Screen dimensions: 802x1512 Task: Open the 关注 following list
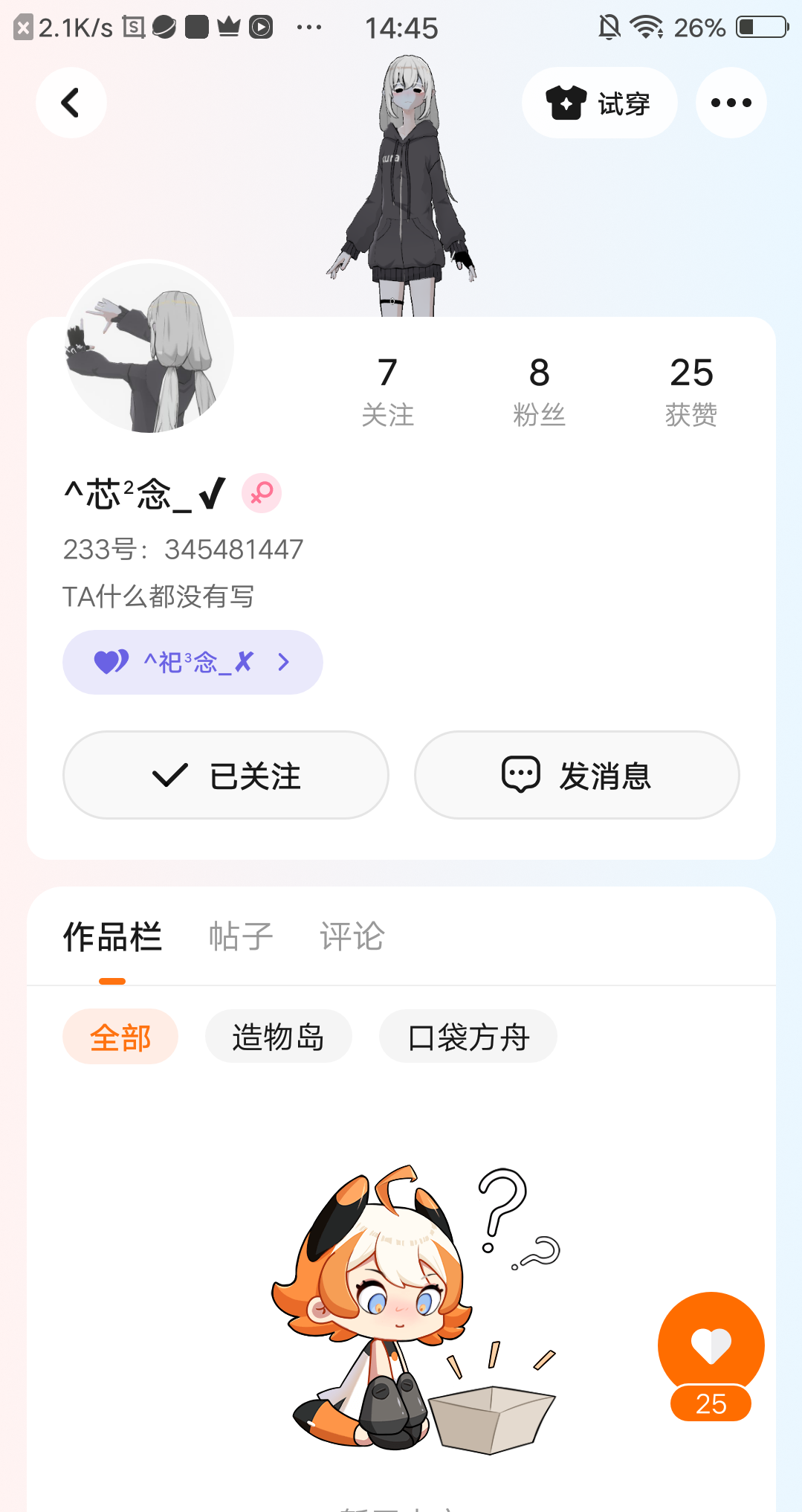[x=387, y=391]
